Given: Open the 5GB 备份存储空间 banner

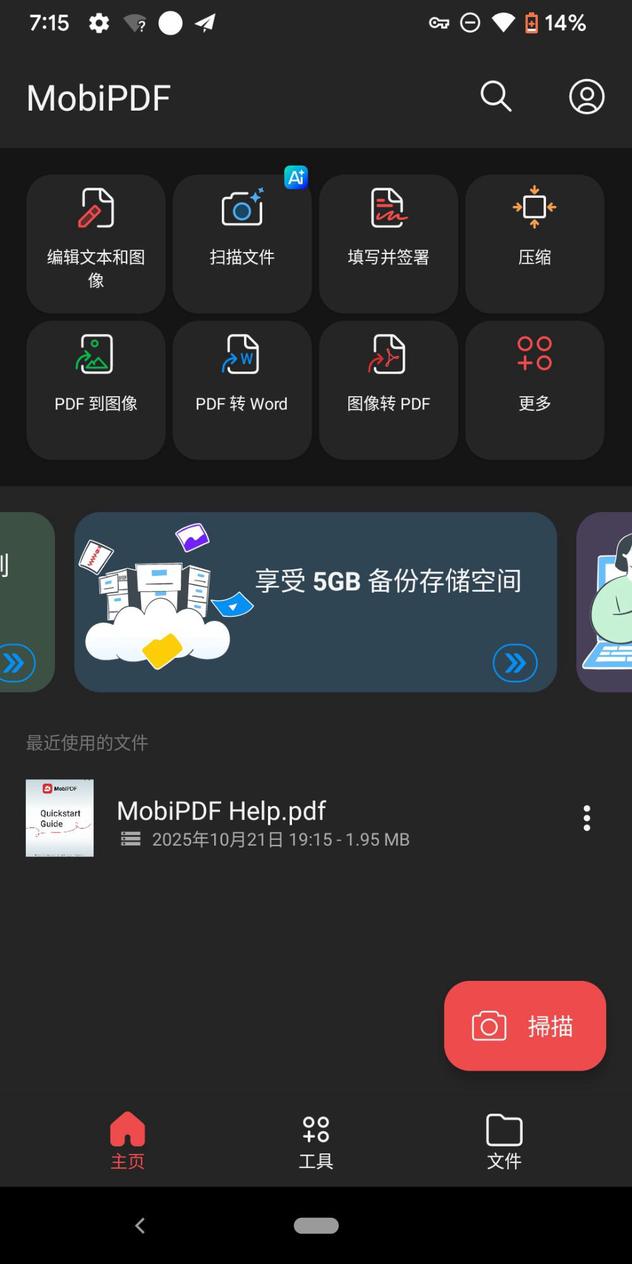Looking at the screenshot, I should [x=315, y=601].
